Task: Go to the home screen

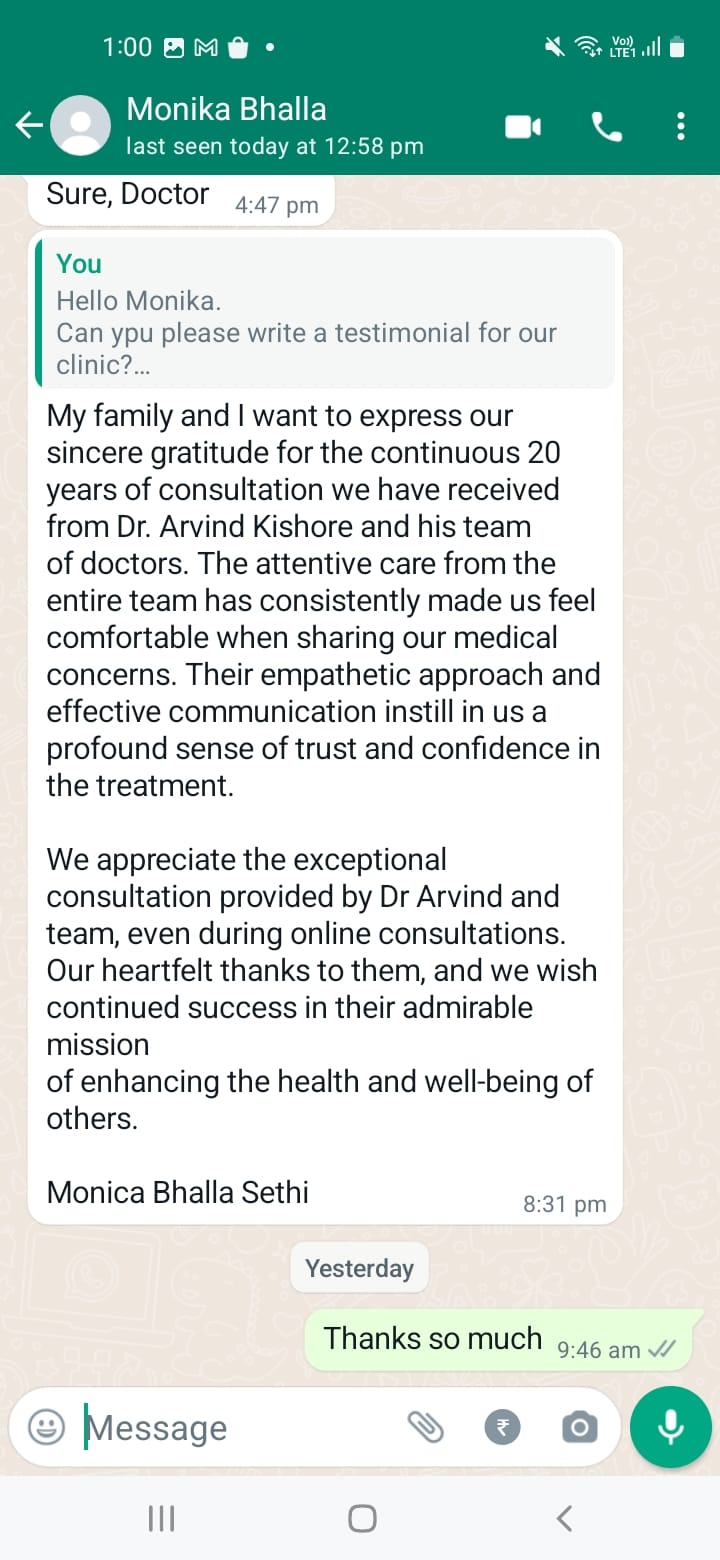Action: coord(362,1519)
